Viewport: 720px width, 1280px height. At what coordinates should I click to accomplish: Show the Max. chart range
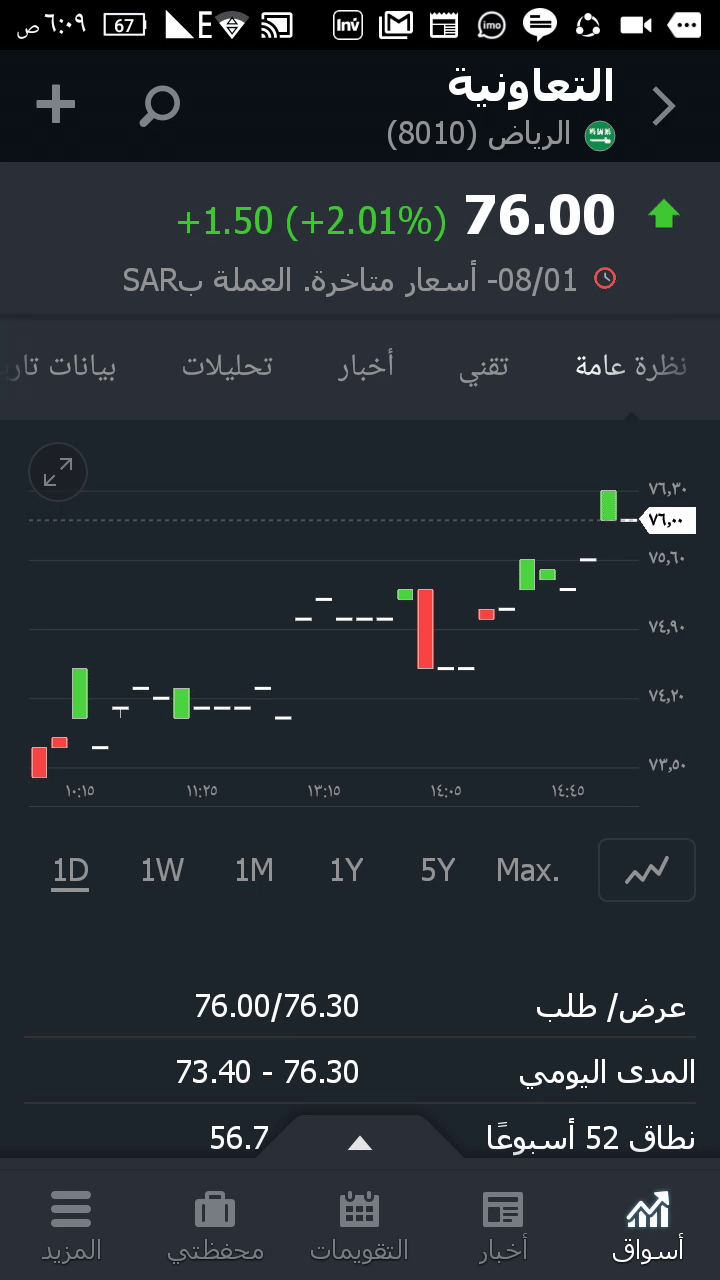528,871
